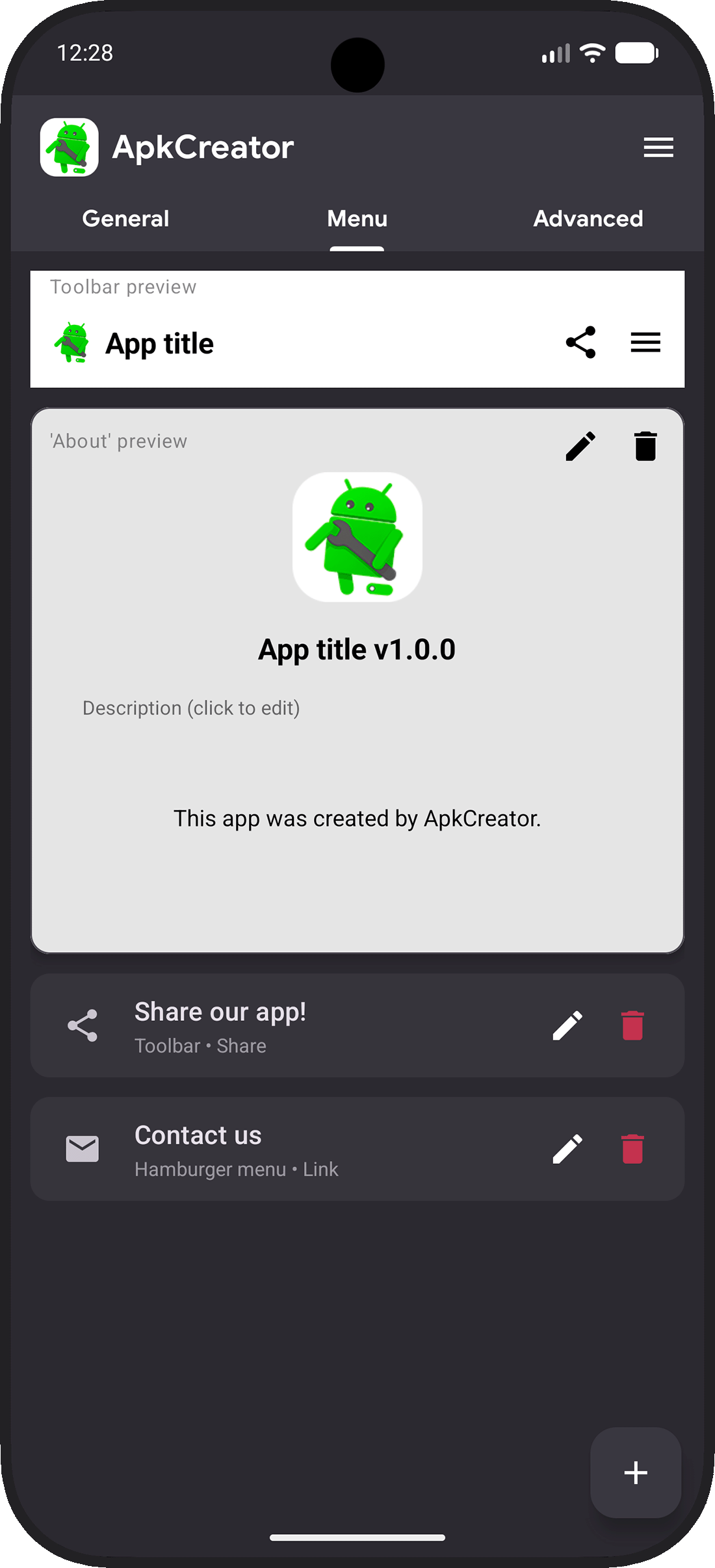
Task: Click the pencil icon on the 'About' preview
Action: (581, 446)
